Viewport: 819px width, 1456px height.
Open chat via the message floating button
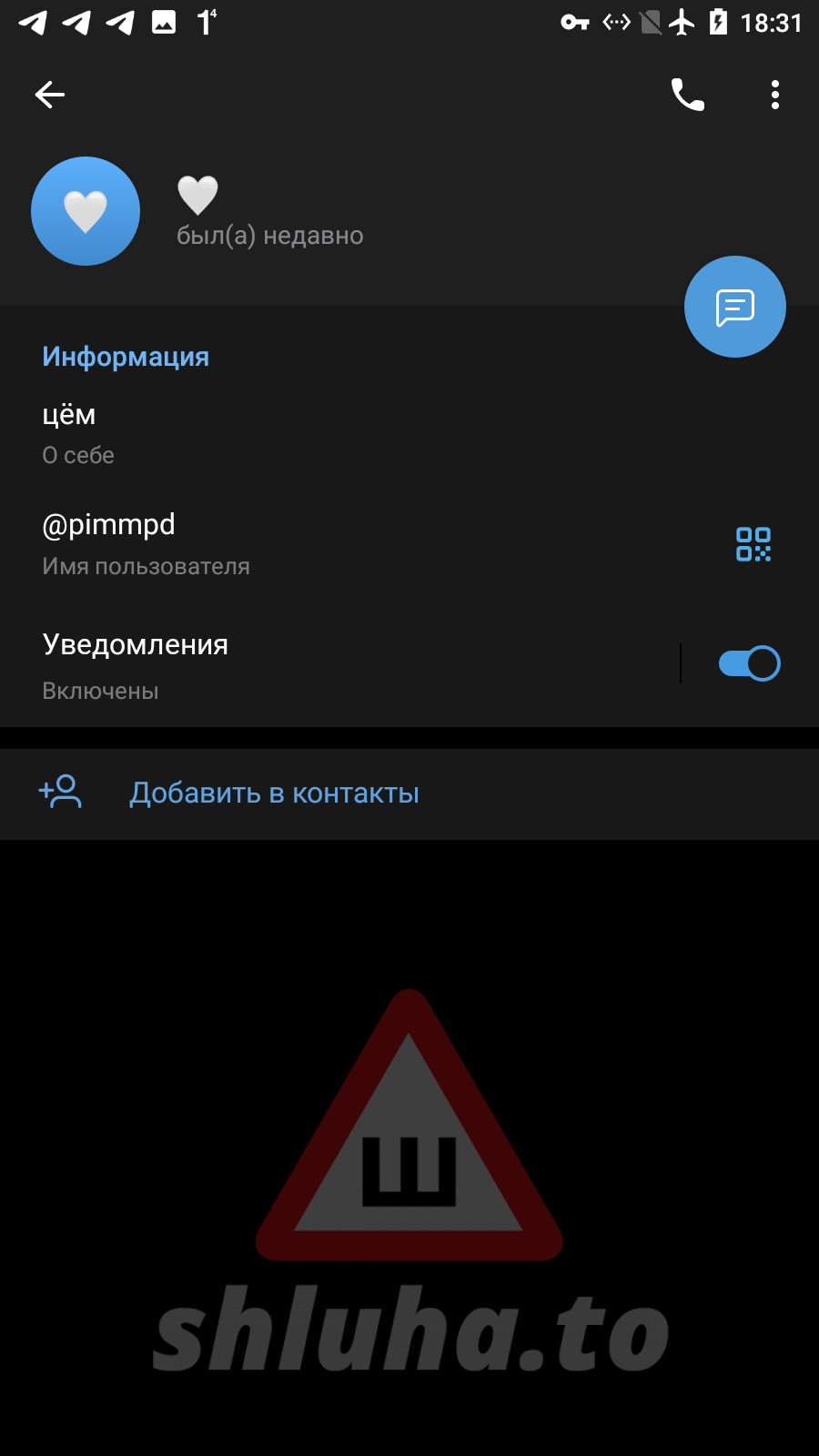coord(735,307)
